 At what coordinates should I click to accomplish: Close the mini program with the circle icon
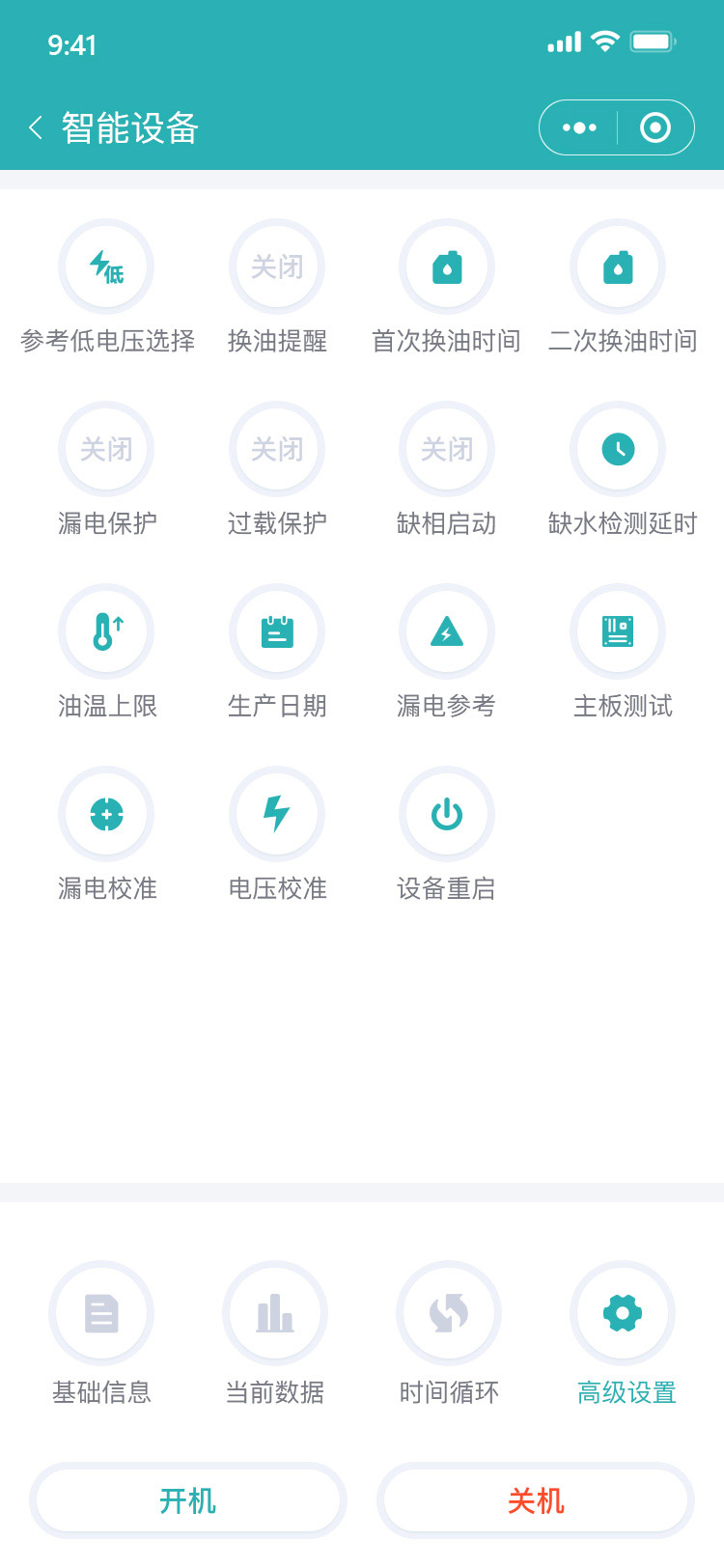pos(655,127)
